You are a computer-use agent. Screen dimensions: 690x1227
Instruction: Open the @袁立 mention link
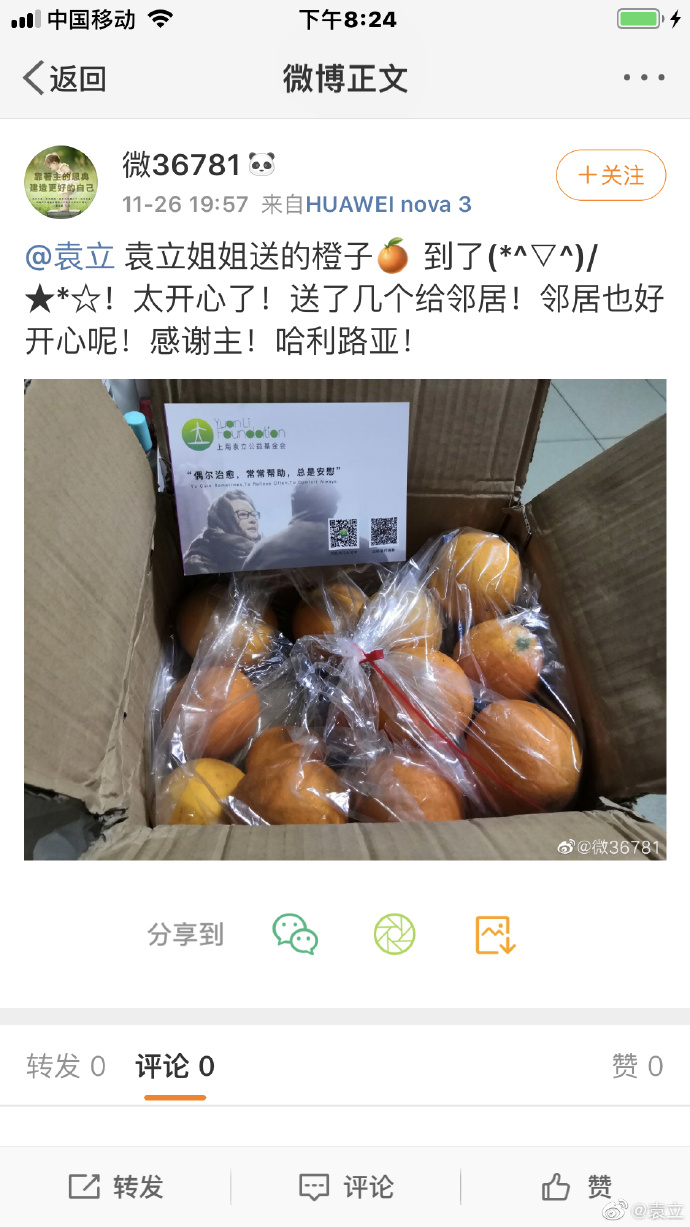pyautogui.click(x=70, y=256)
